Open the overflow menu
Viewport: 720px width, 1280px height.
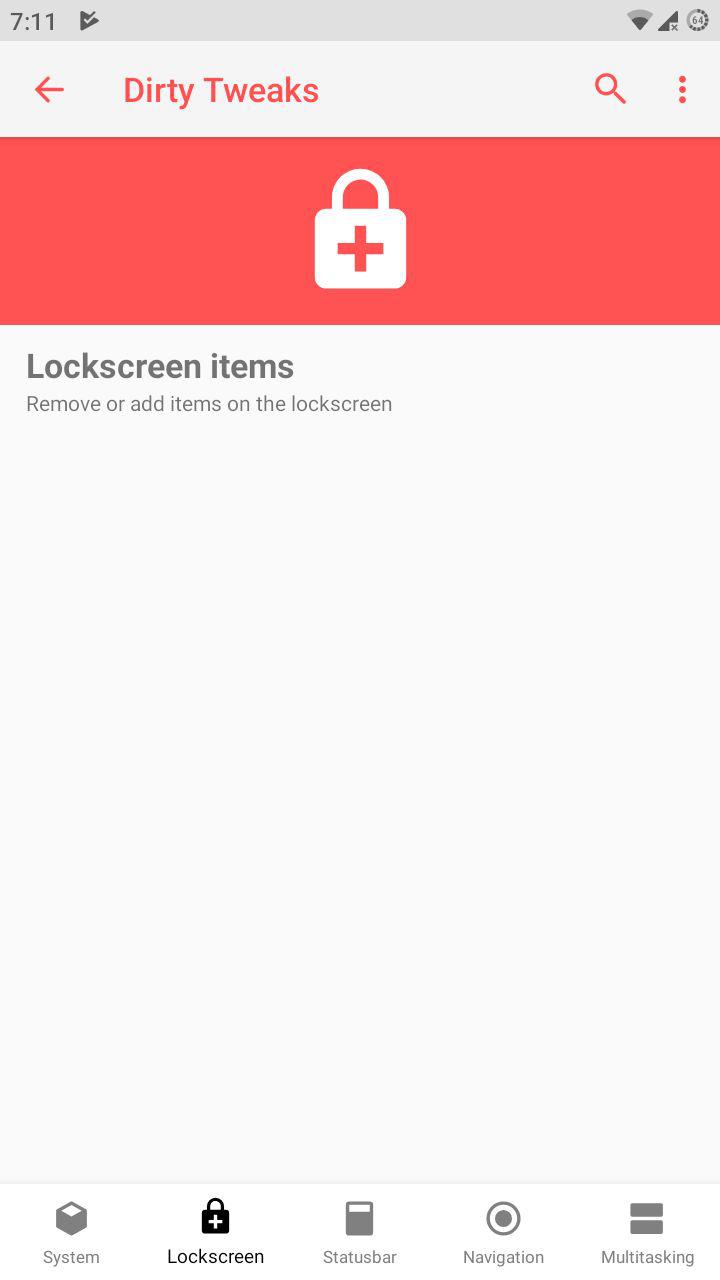[x=682, y=90]
